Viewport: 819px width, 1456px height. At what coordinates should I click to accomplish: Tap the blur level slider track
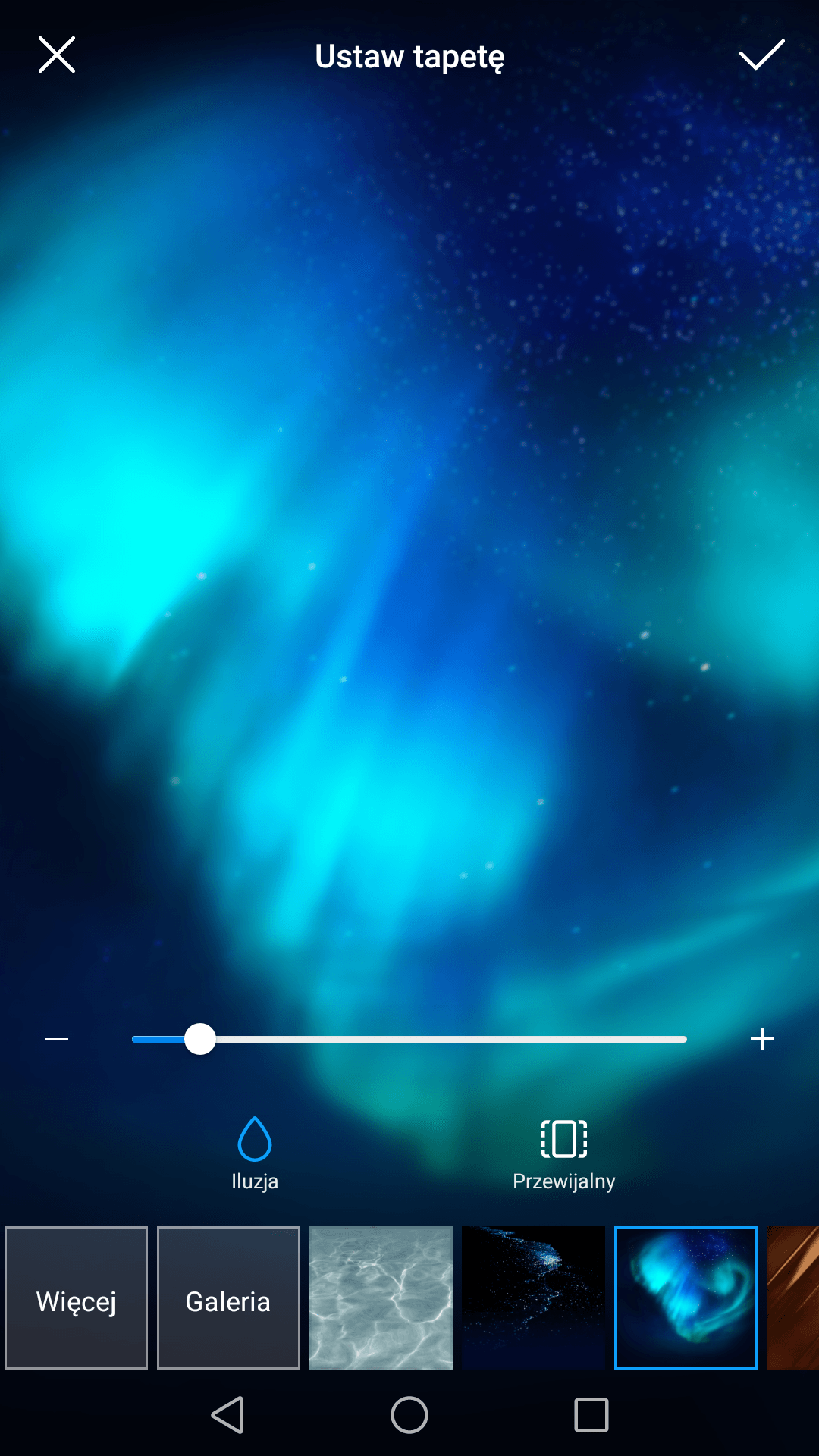point(409,1039)
